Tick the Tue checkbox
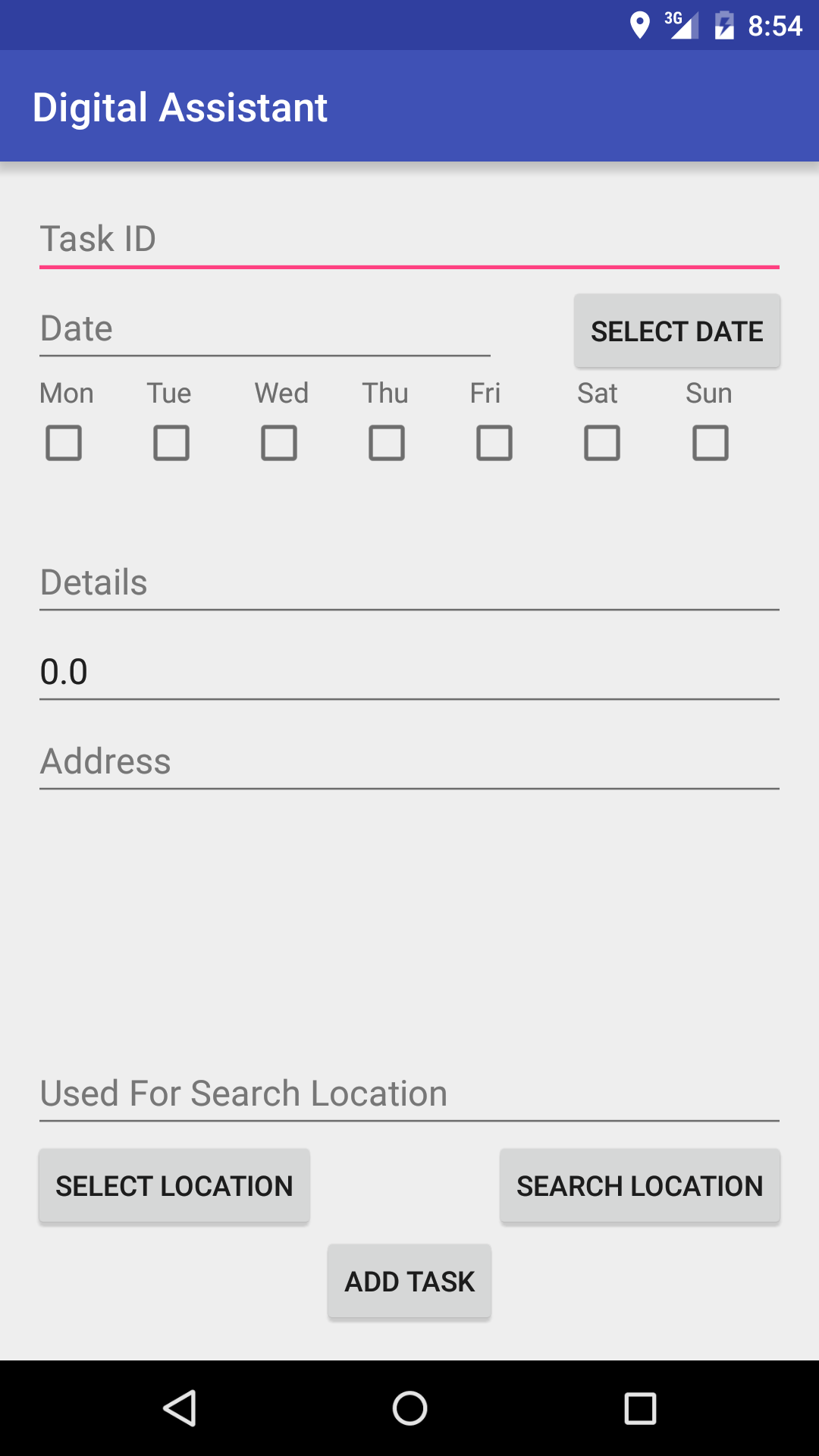Screen dimensions: 819x1456 (171, 443)
